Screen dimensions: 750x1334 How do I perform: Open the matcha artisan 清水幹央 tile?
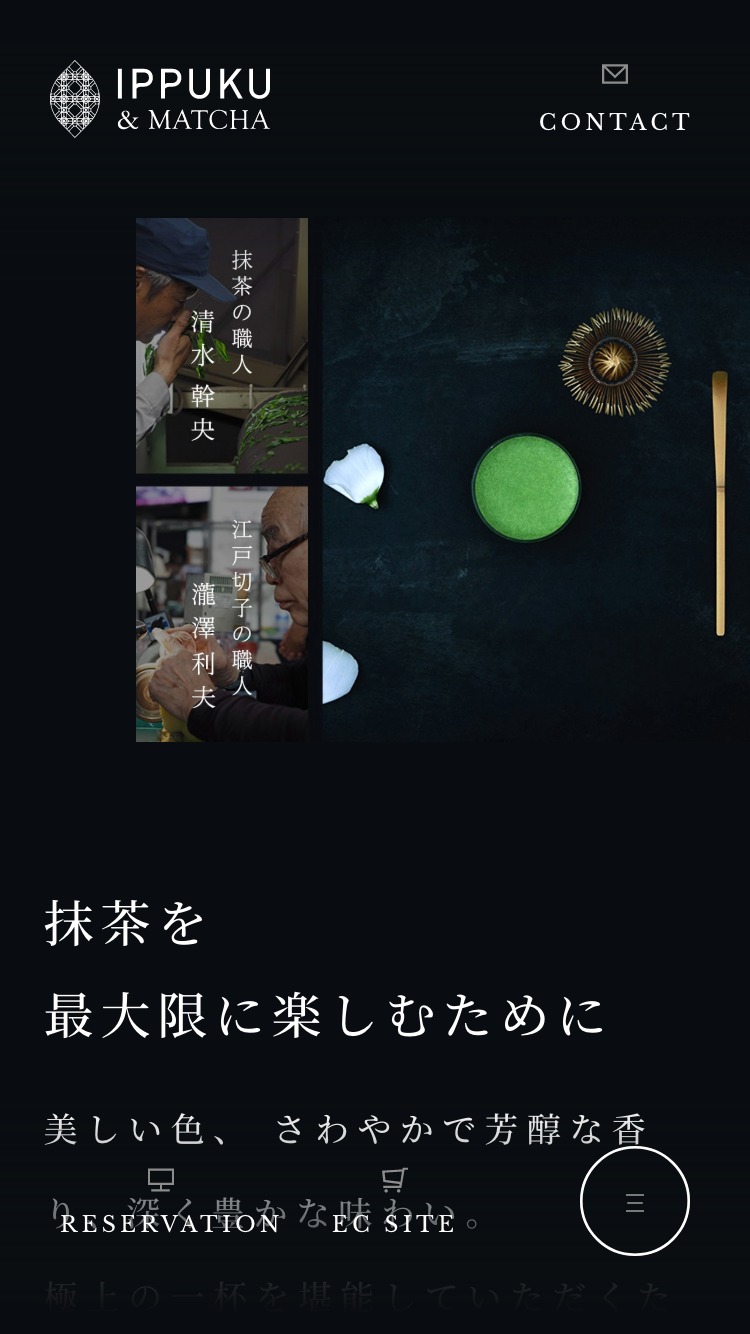[x=222, y=346]
